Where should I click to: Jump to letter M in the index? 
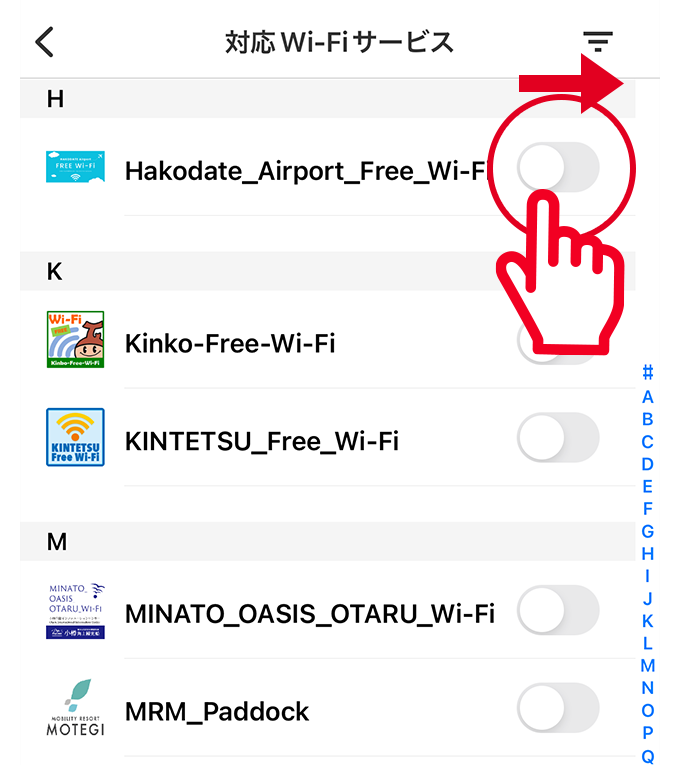(x=648, y=665)
